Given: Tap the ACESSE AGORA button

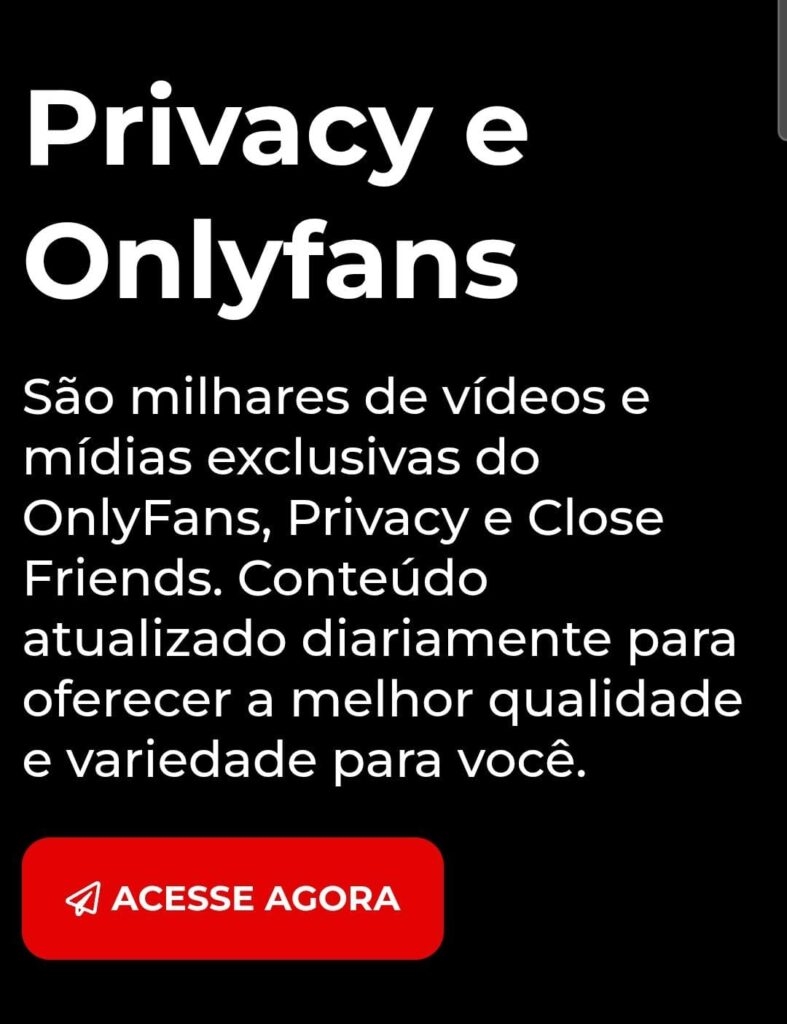Looking at the screenshot, I should [x=232, y=897].
